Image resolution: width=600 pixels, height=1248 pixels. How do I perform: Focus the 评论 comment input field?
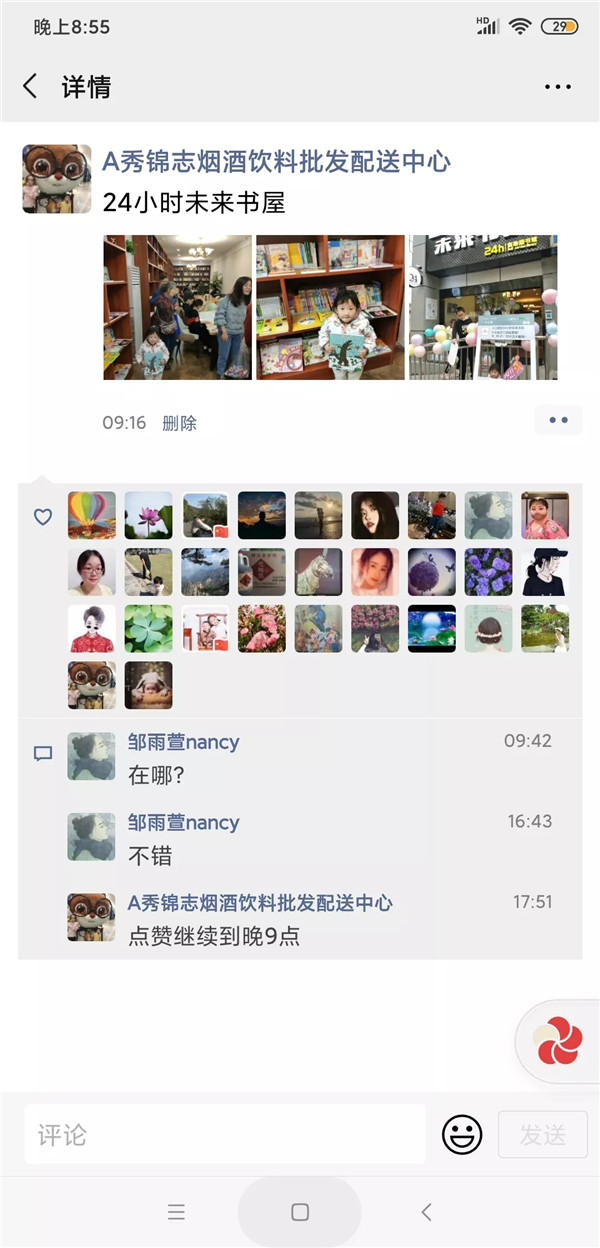click(x=225, y=1135)
